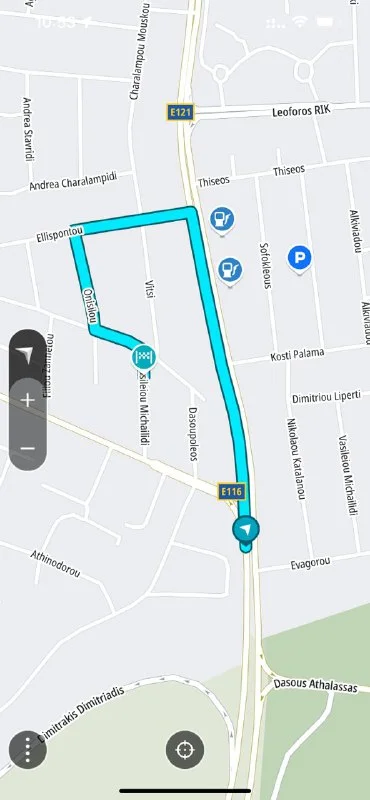
Task: Tap the current position arrow marker
Action: (x=246, y=530)
